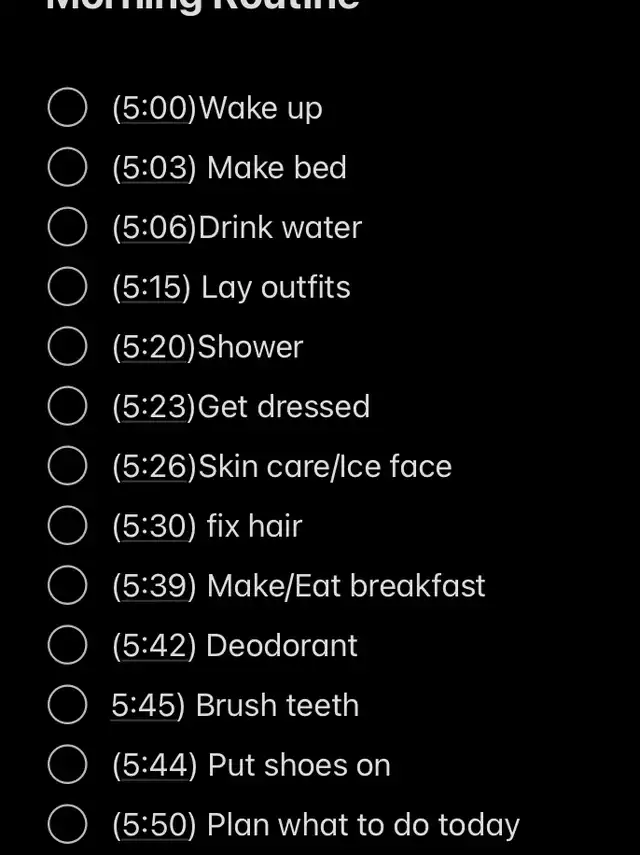Screen dimensions: 640x855
Task: Tick off Get dressed
Action: tap(67, 407)
